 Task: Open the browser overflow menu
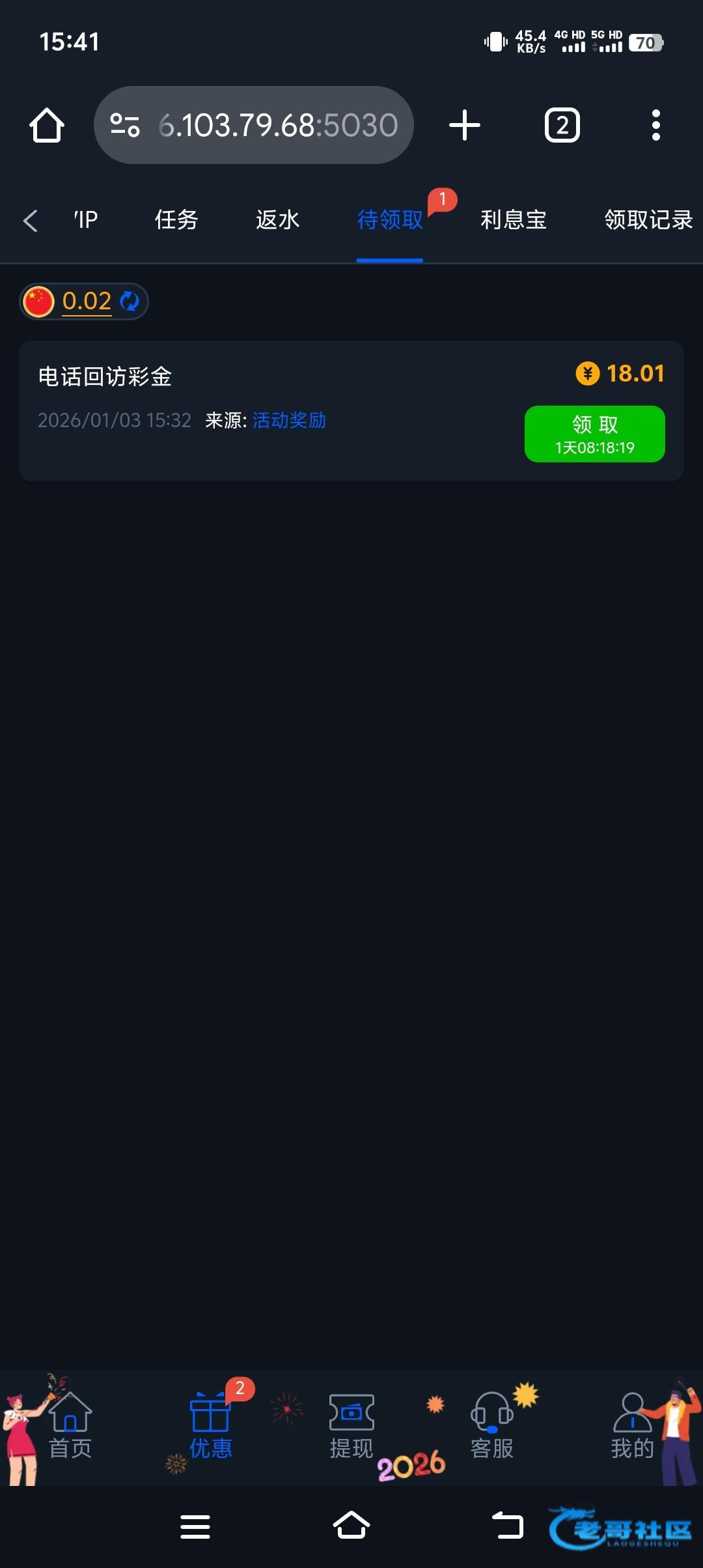(x=655, y=125)
